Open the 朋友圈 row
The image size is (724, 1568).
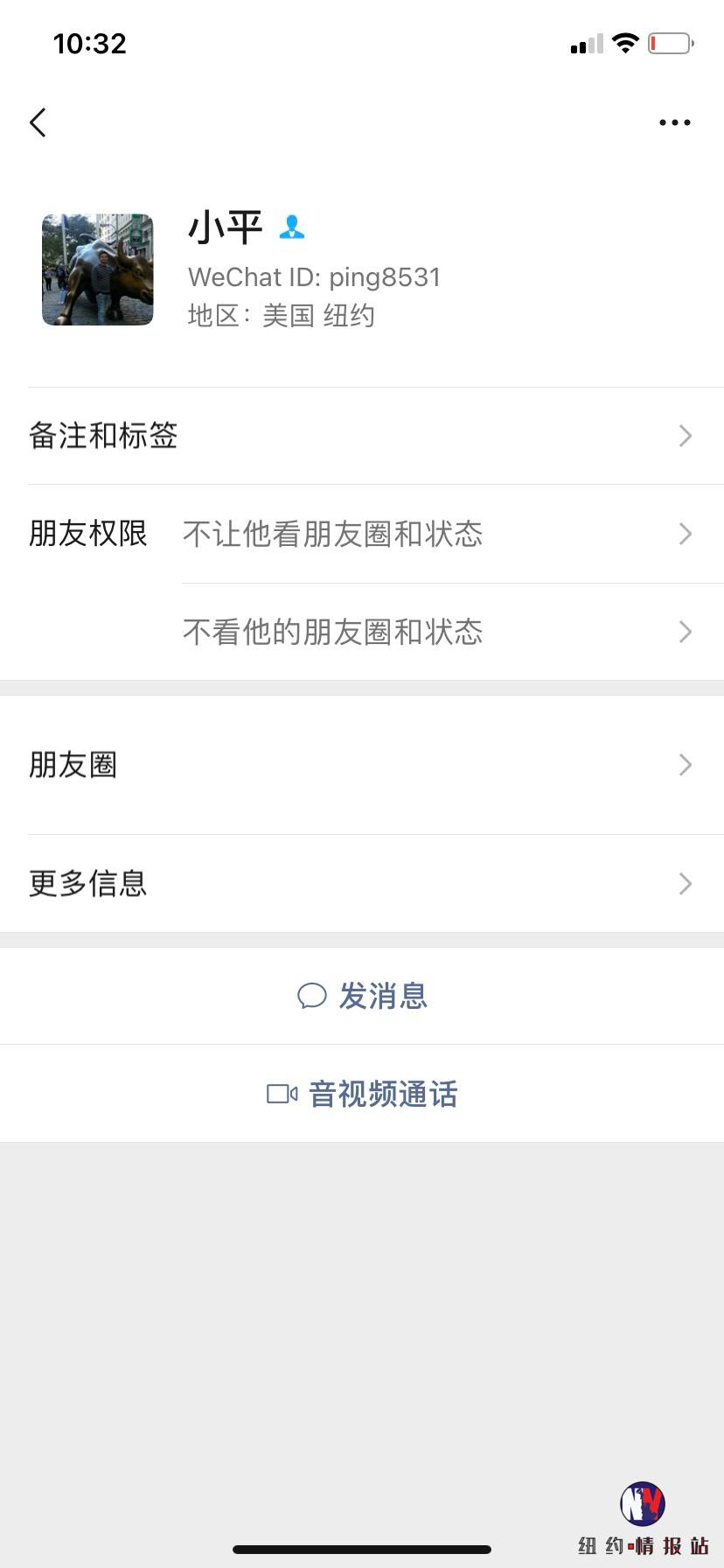click(362, 765)
